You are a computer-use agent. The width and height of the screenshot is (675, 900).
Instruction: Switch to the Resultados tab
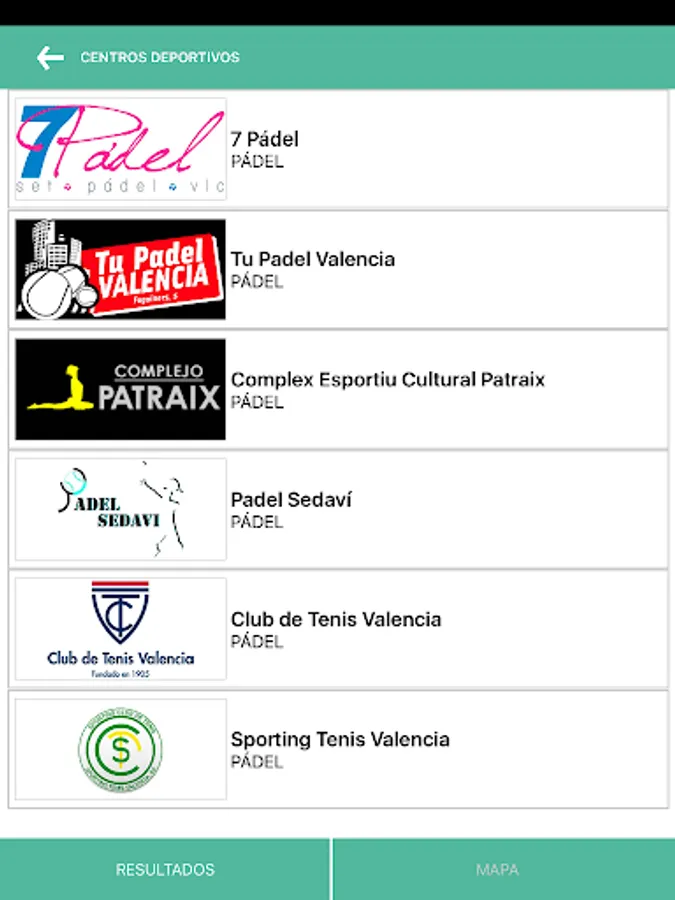165,869
